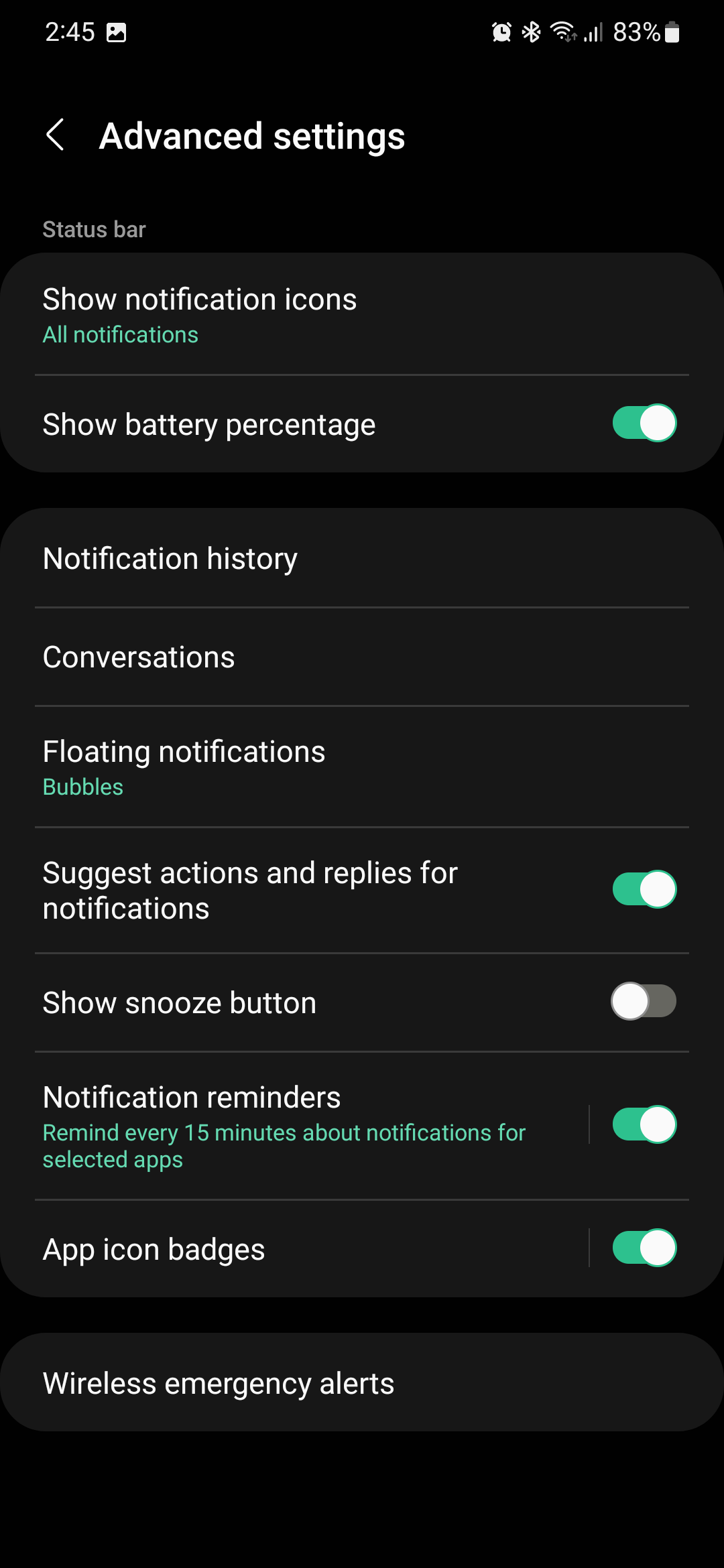This screenshot has width=724, height=1568.
Task: Open App icon badges settings
Action: pos(268,1249)
